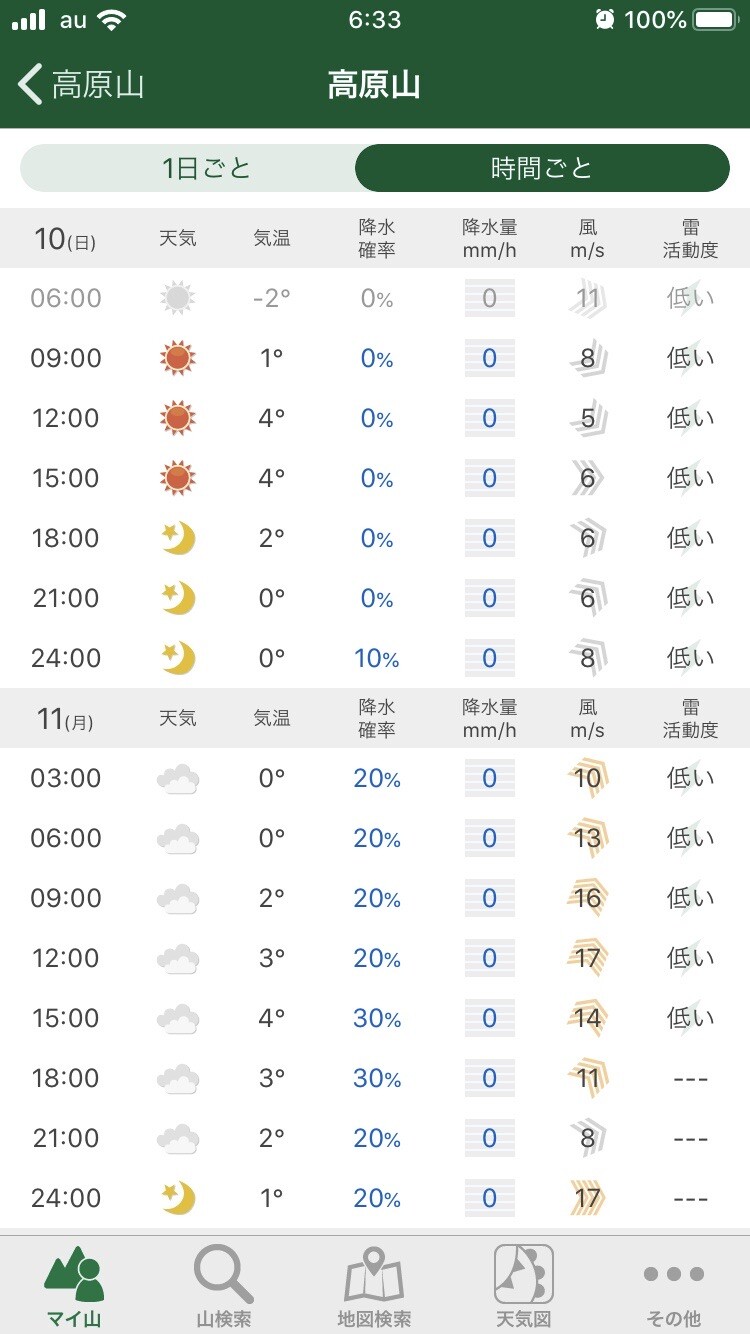Select the 時間ごと hourly forecast

pyautogui.click(x=542, y=168)
